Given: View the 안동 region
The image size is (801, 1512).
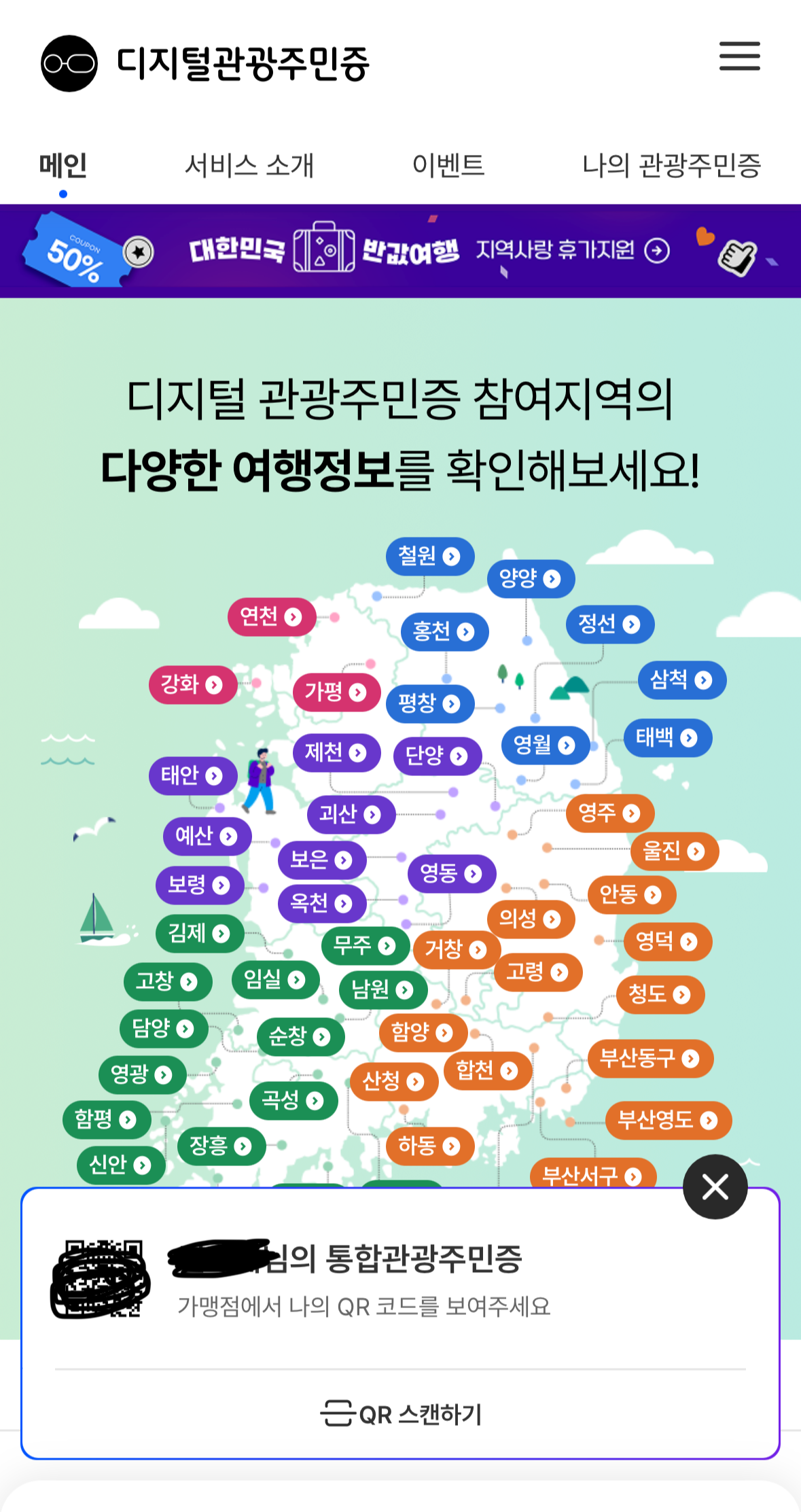Looking at the screenshot, I should pyautogui.click(x=631, y=894).
